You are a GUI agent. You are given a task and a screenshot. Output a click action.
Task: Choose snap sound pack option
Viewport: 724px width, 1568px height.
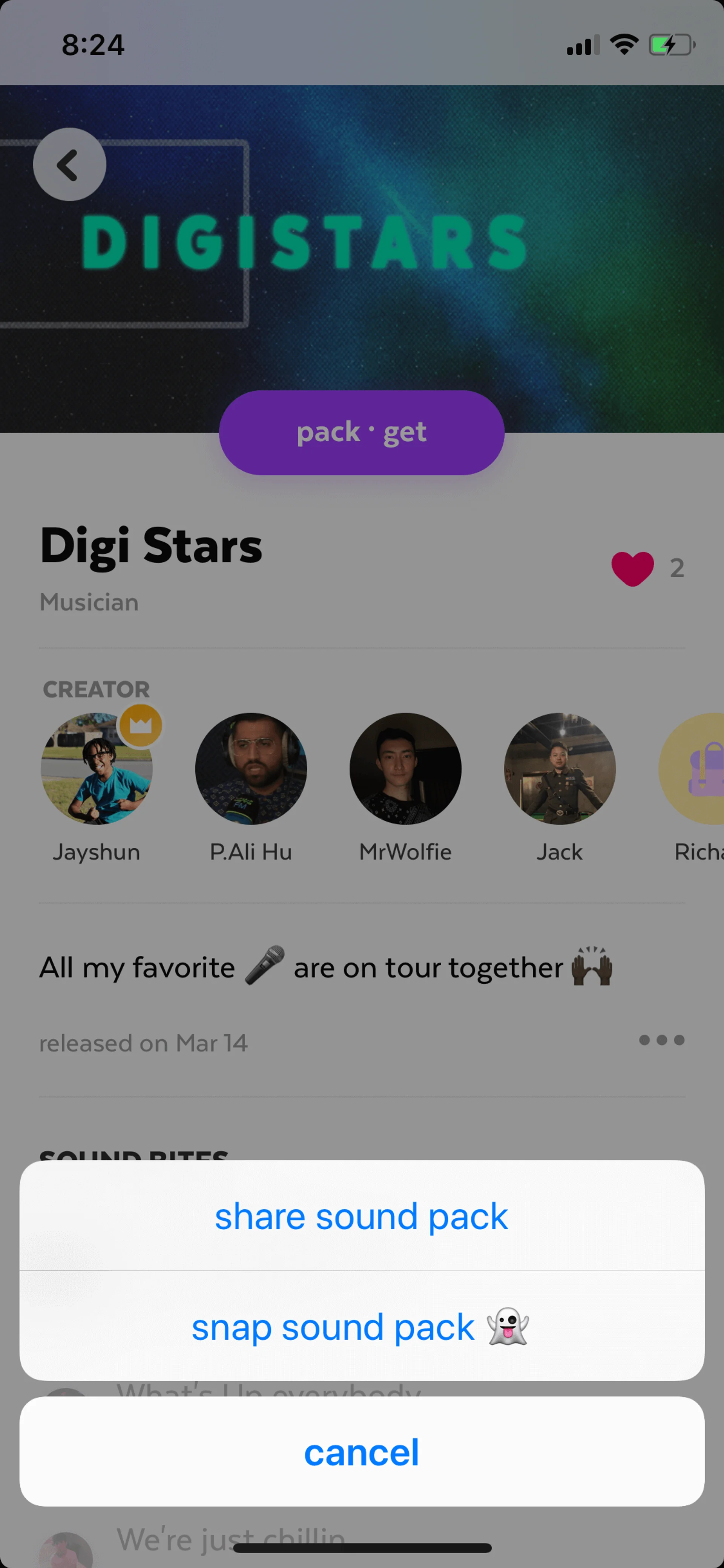click(361, 1327)
